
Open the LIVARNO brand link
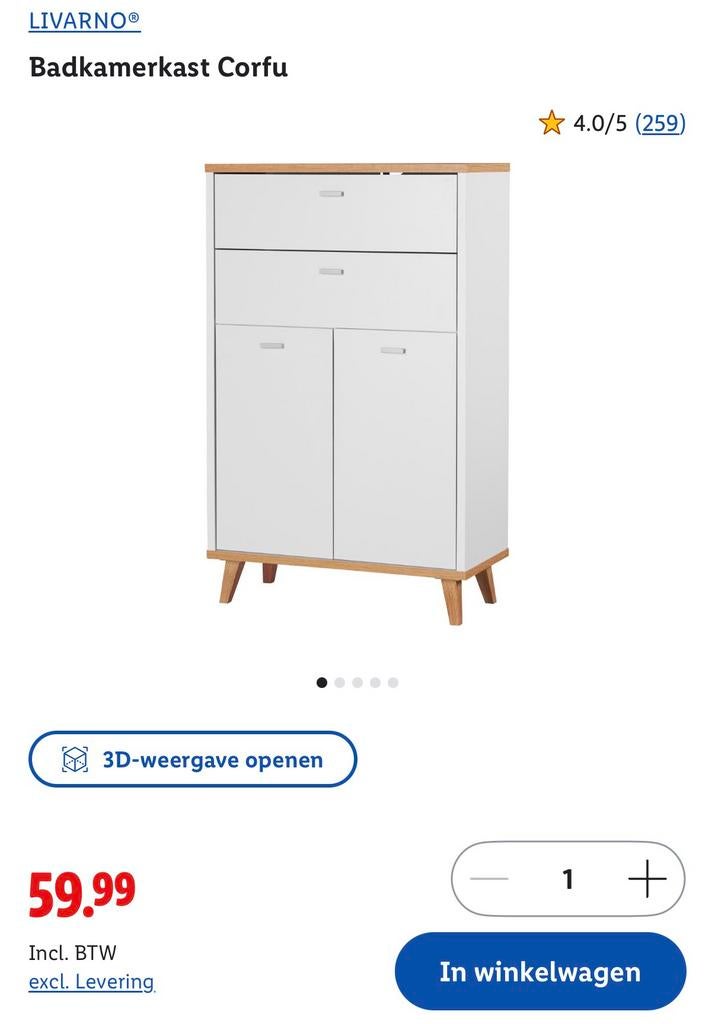coord(84,20)
